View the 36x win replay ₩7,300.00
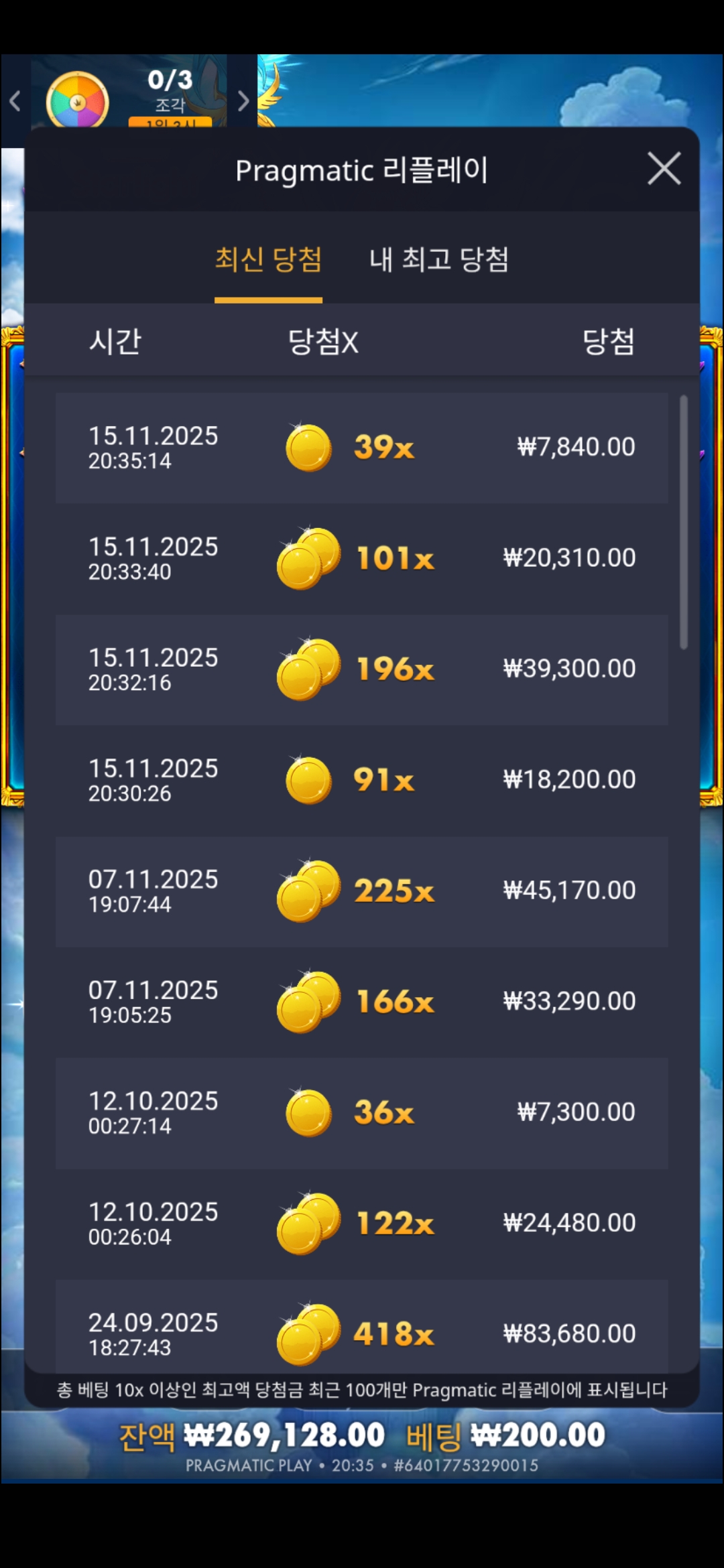 click(x=362, y=1112)
